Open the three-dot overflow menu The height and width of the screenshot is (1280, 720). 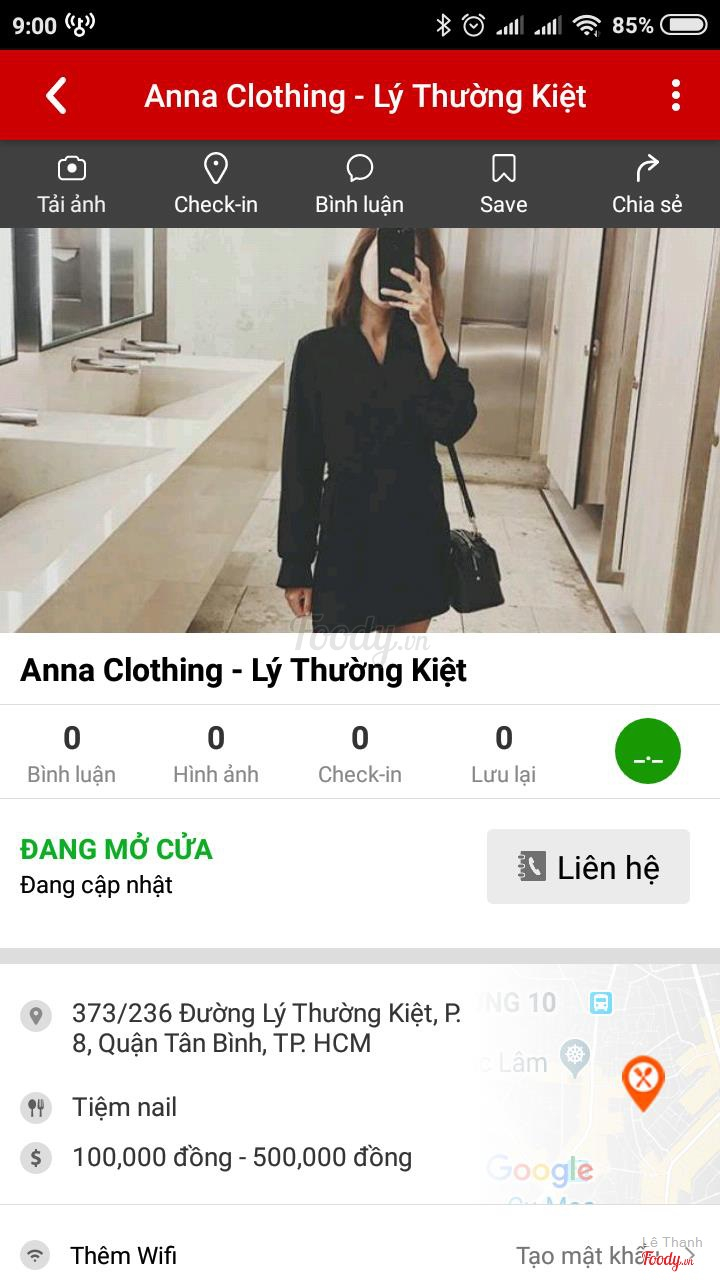pyautogui.click(x=676, y=96)
